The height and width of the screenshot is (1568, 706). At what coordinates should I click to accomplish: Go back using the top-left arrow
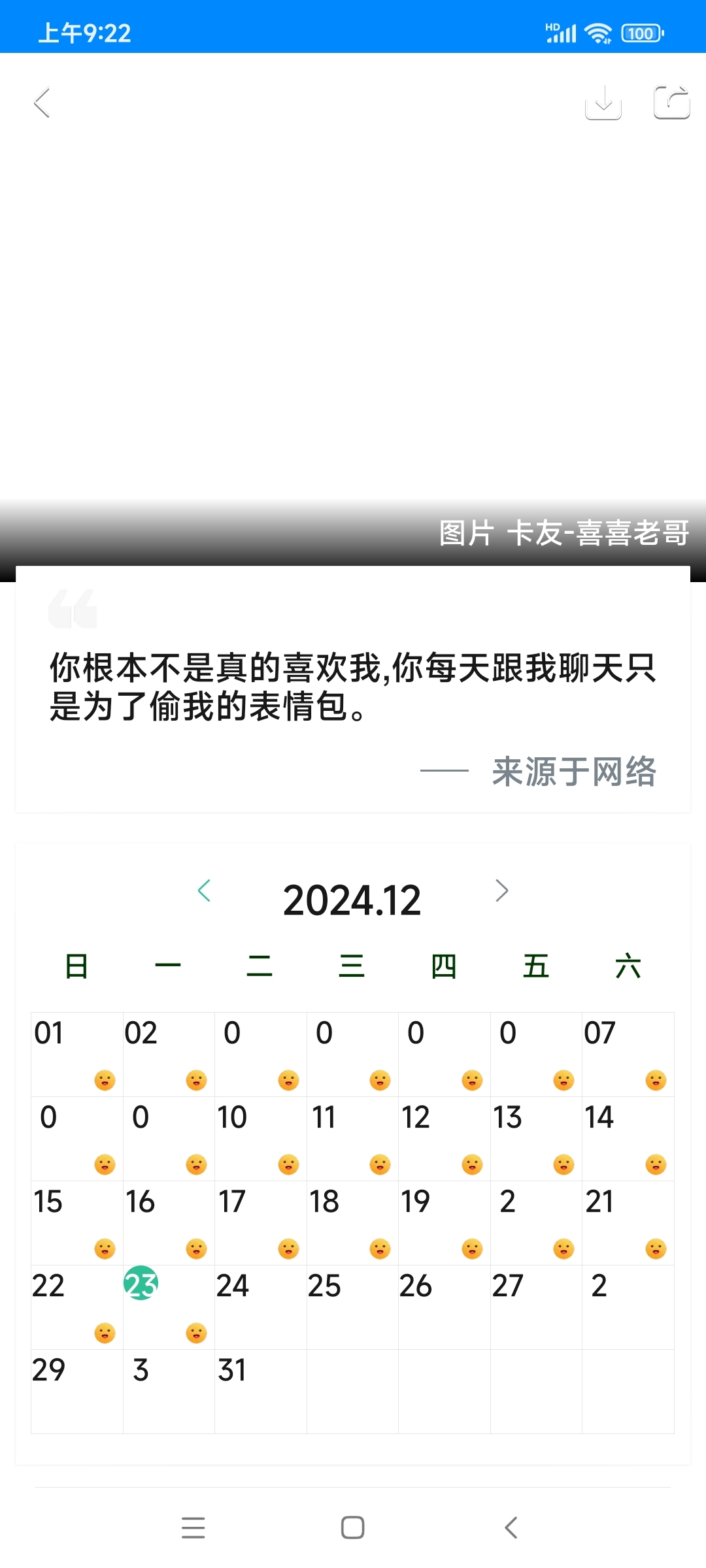pyautogui.click(x=42, y=103)
